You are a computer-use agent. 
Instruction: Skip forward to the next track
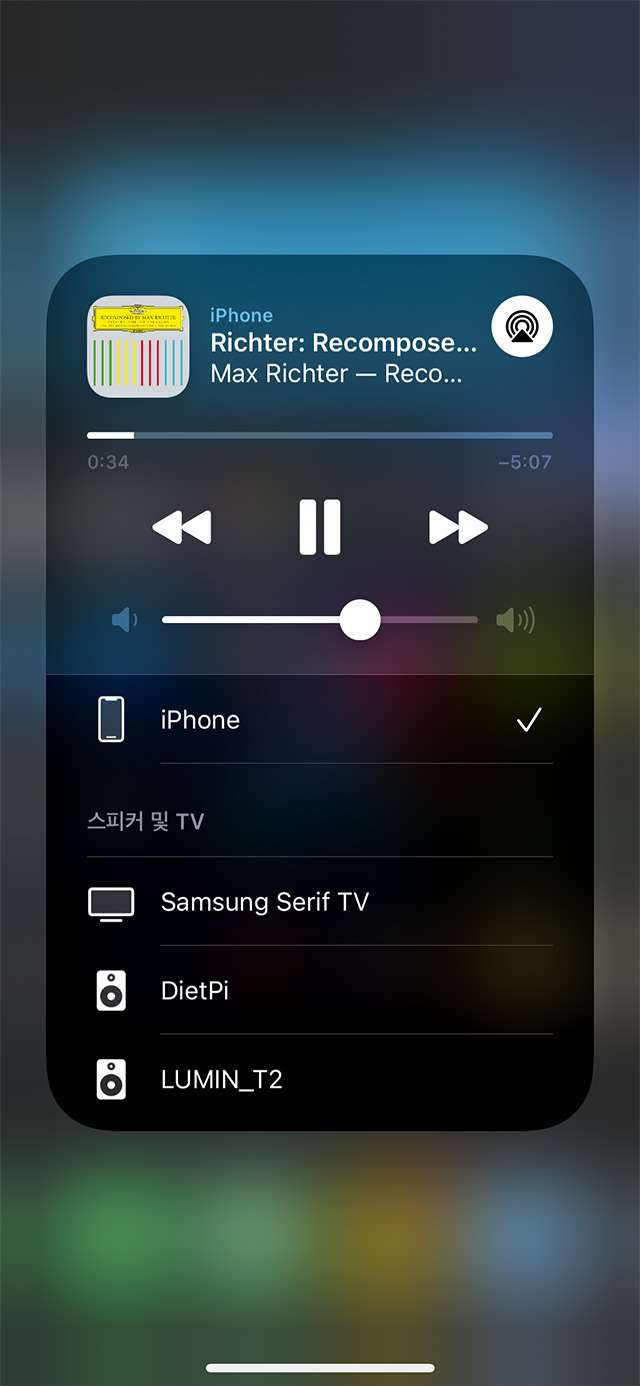[458, 527]
